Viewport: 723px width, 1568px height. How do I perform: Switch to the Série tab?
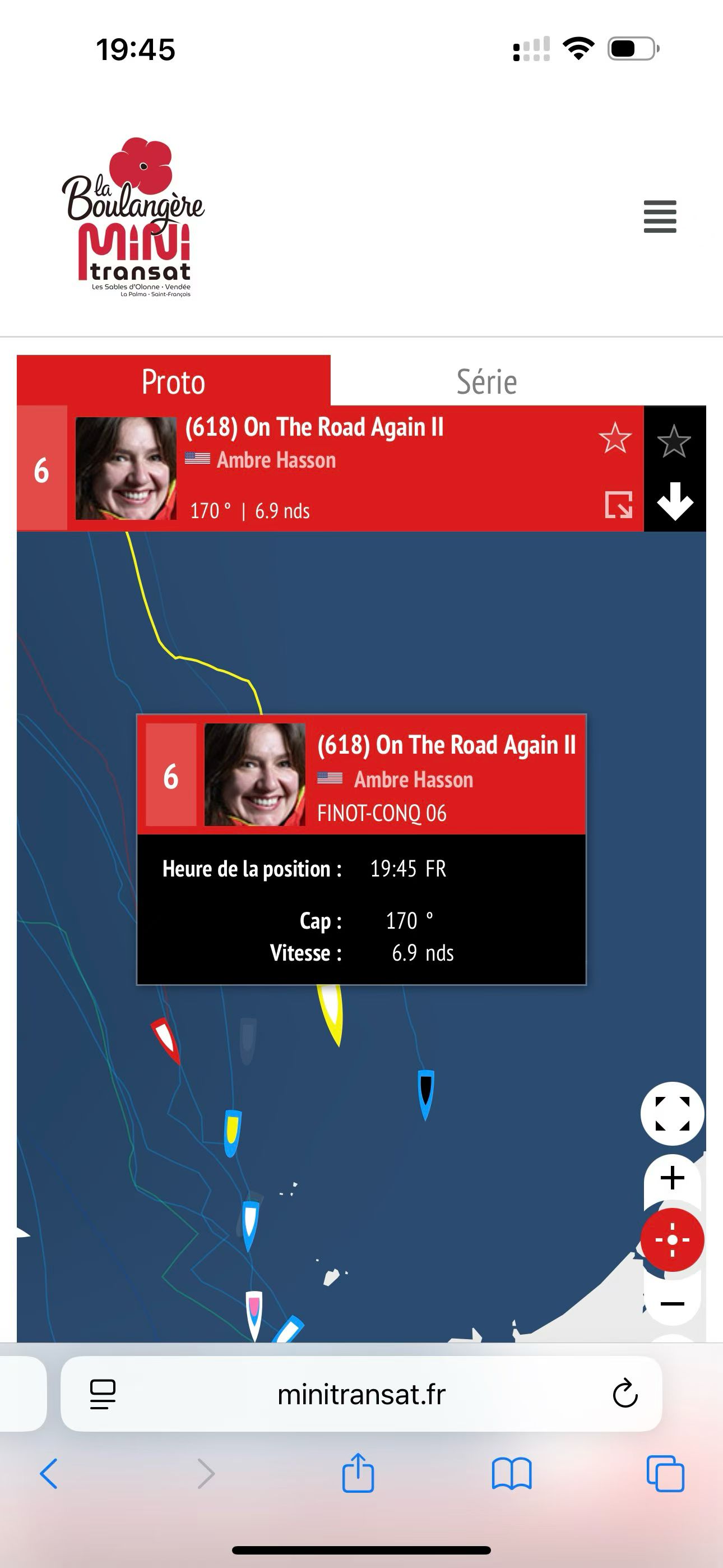click(486, 382)
